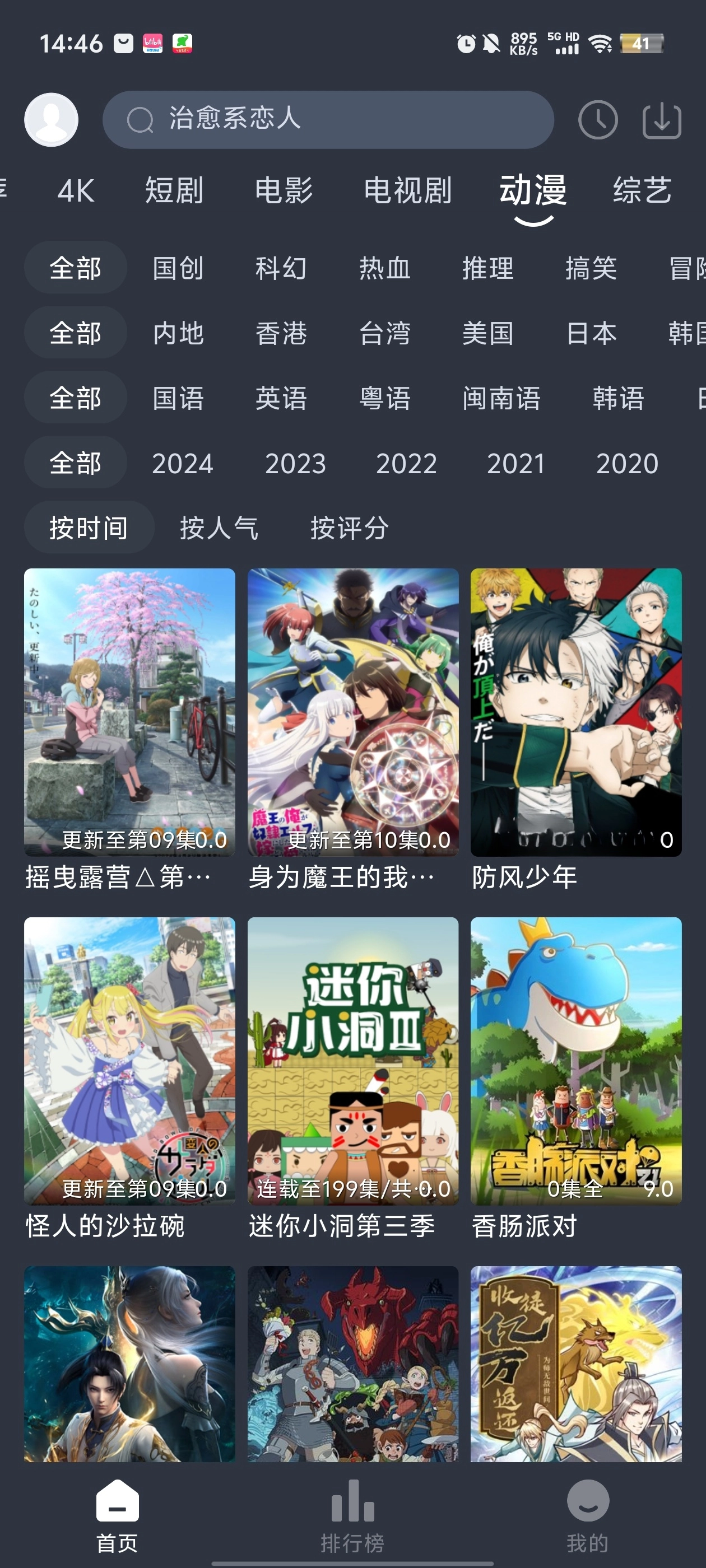
Task: Select 全部 in the language row
Action: (75, 398)
